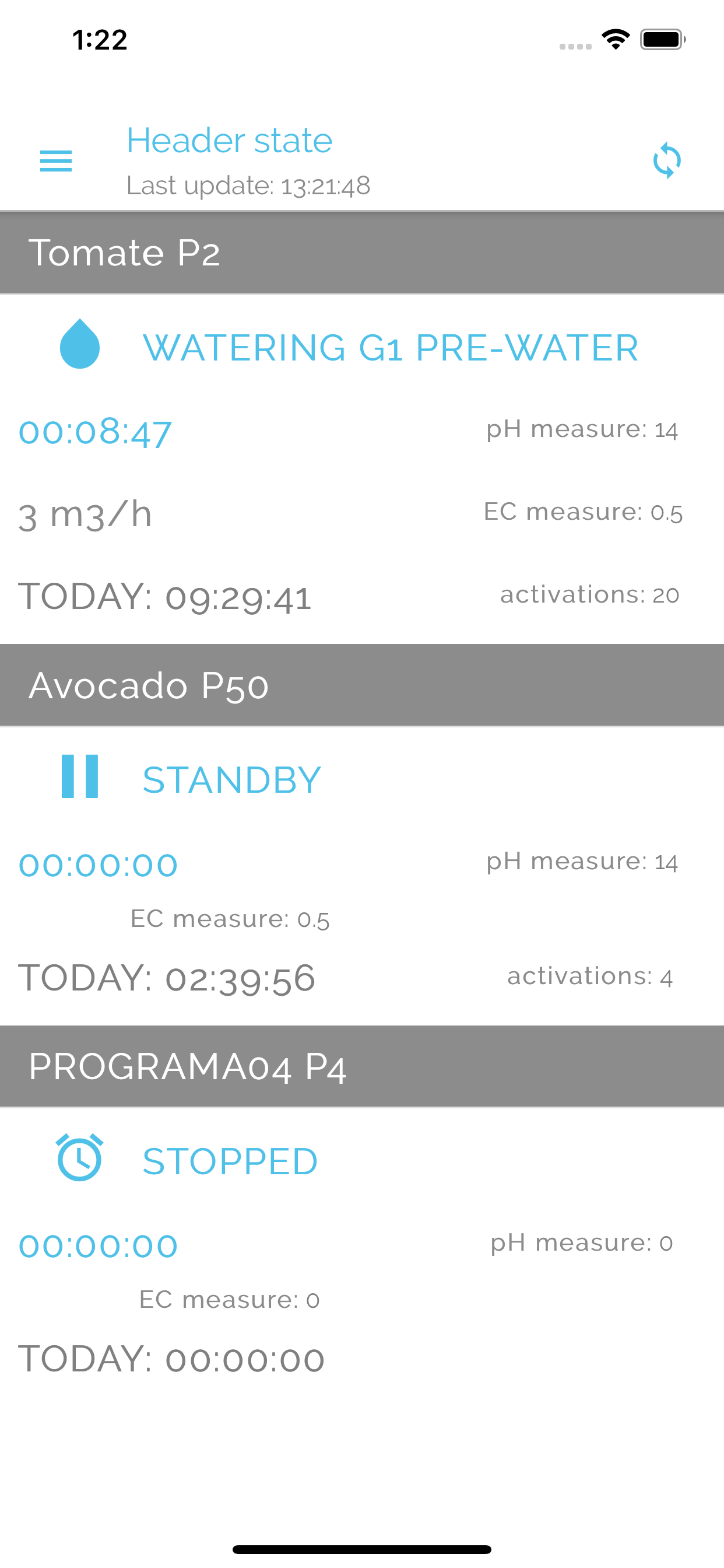Refresh the header state data
724x1568 pixels.
(x=667, y=160)
